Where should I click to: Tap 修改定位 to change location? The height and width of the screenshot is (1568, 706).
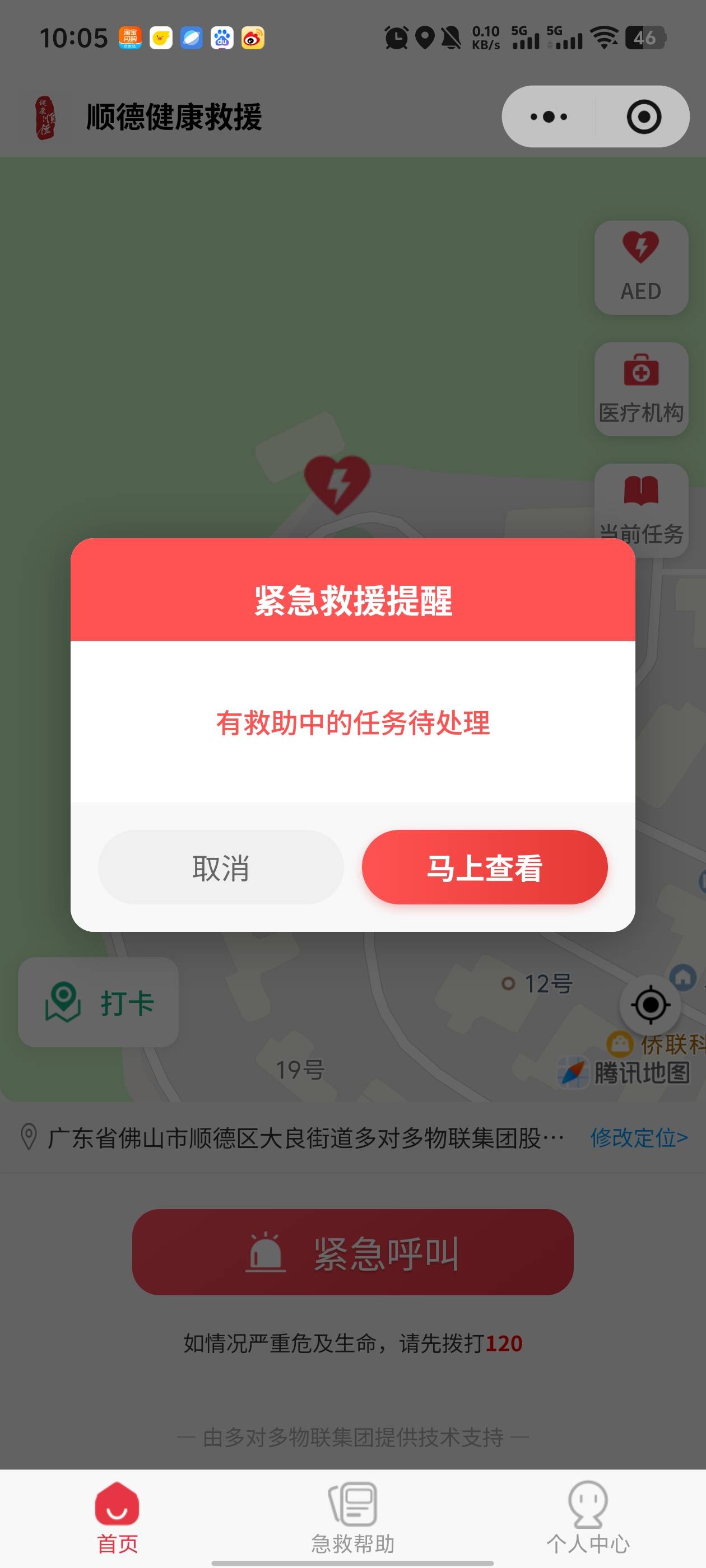click(x=638, y=1137)
